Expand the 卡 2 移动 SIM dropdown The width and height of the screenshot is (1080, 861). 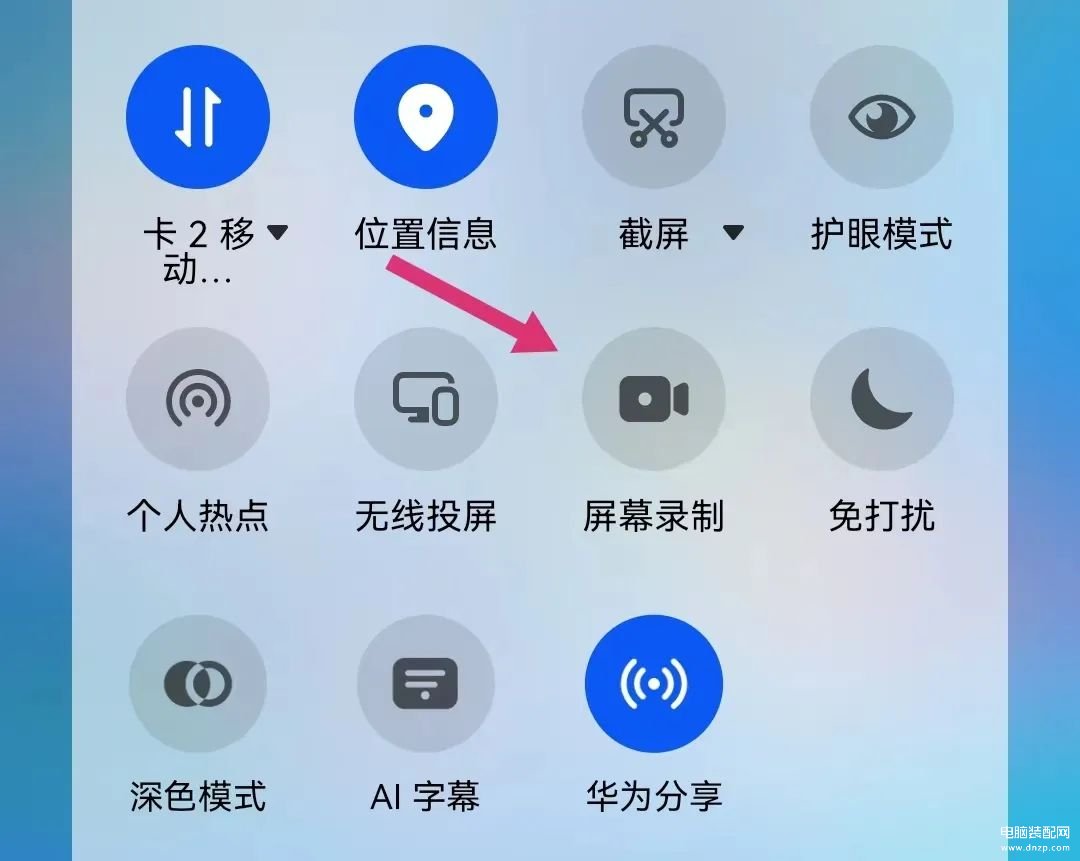tap(278, 233)
